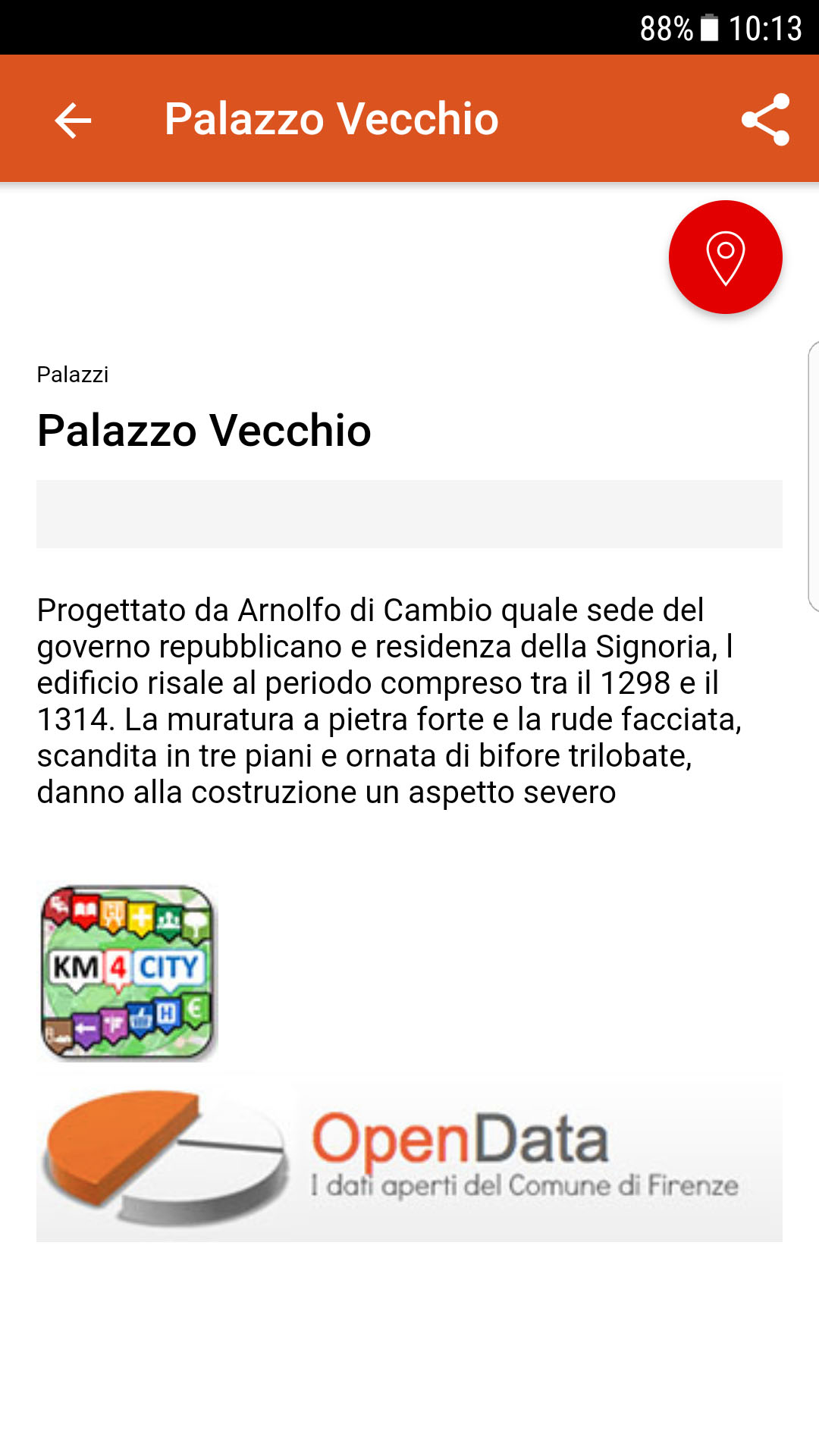
Task: Share the Palazzo Vecchio details
Action: (764, 120)
